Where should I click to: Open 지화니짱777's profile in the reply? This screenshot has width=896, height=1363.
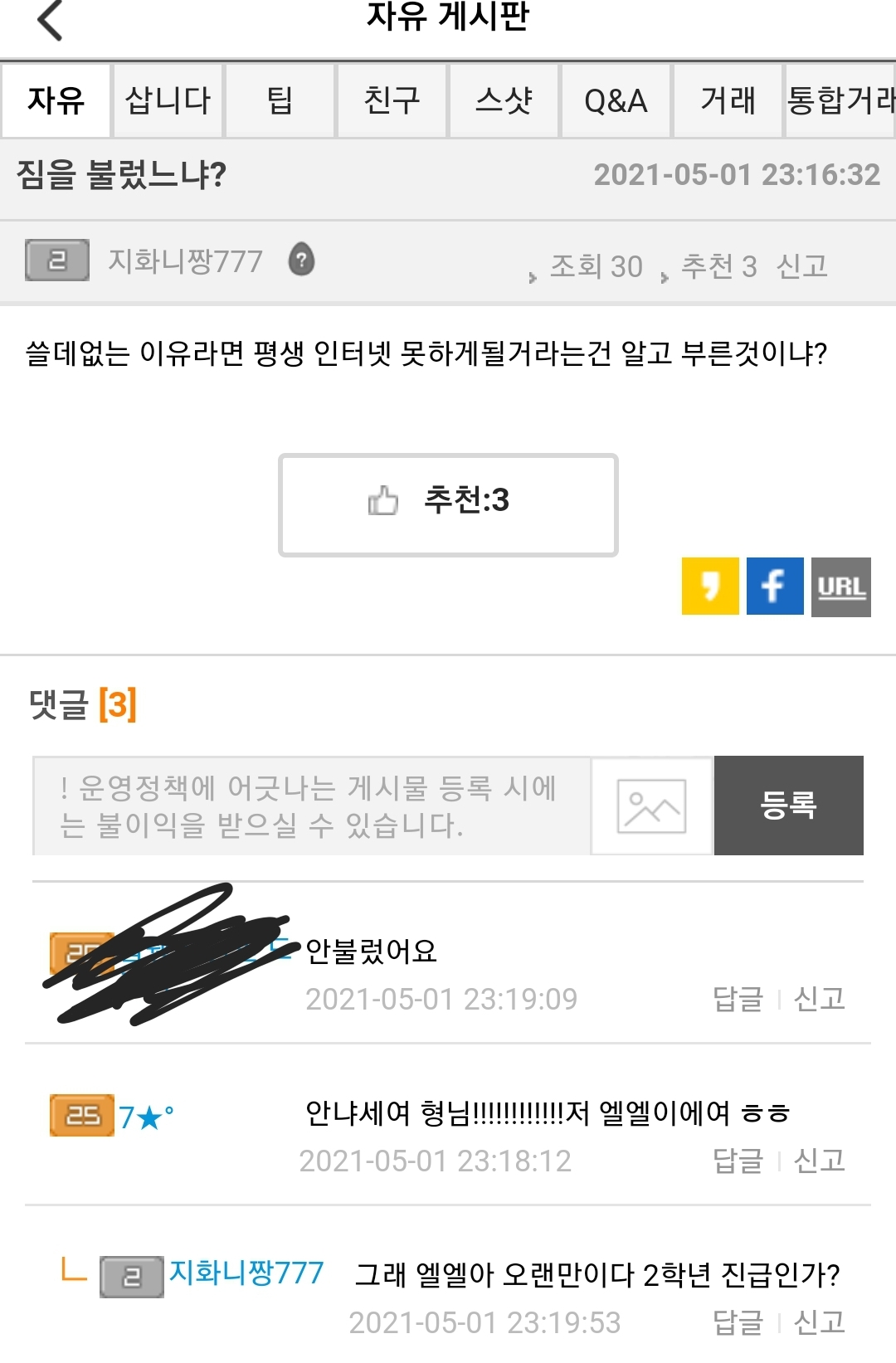point(246,1273)
